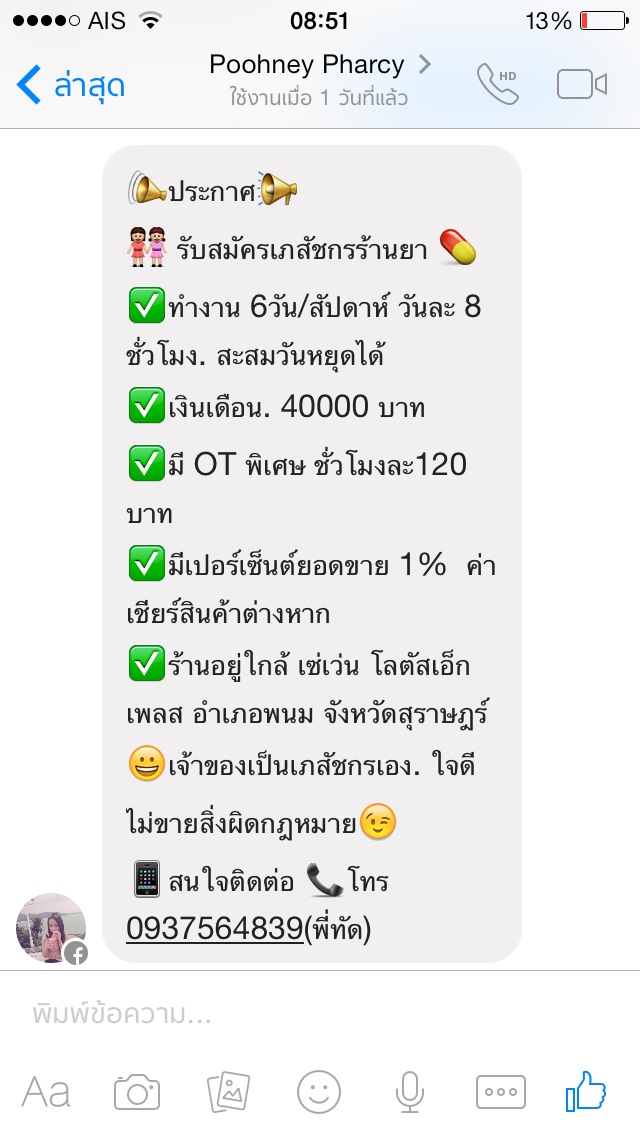Record a voice message

pyautogui.click(x=408, y=1091)
